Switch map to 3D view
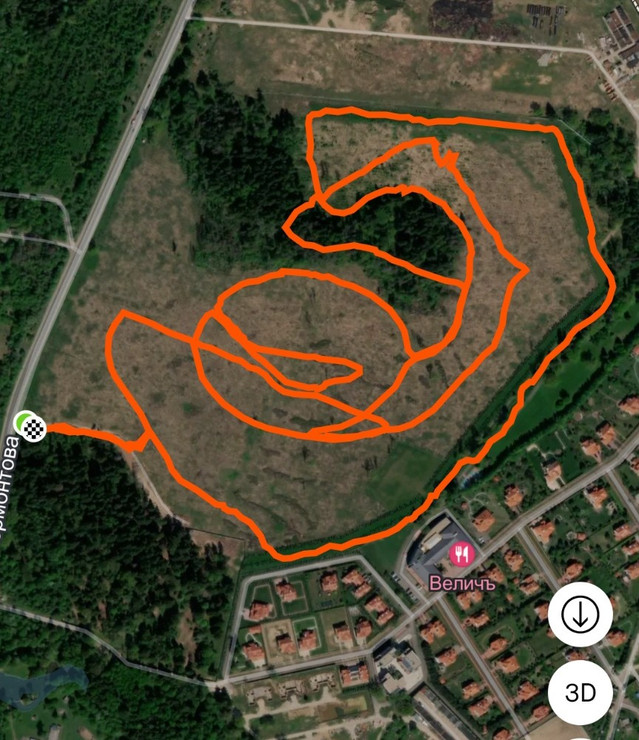The image size is (639, 740). click(581, 692)
